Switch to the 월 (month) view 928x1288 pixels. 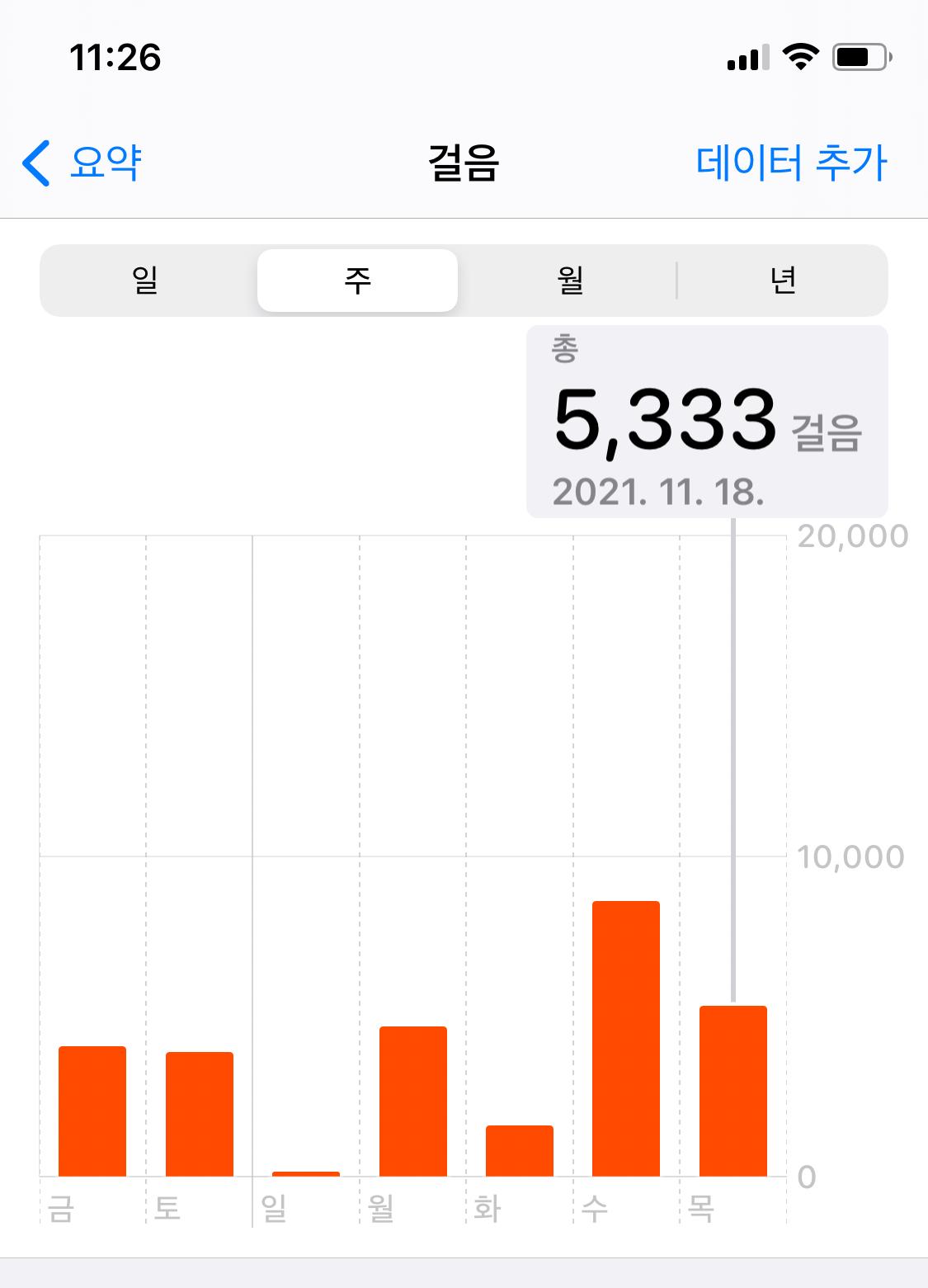570,281
